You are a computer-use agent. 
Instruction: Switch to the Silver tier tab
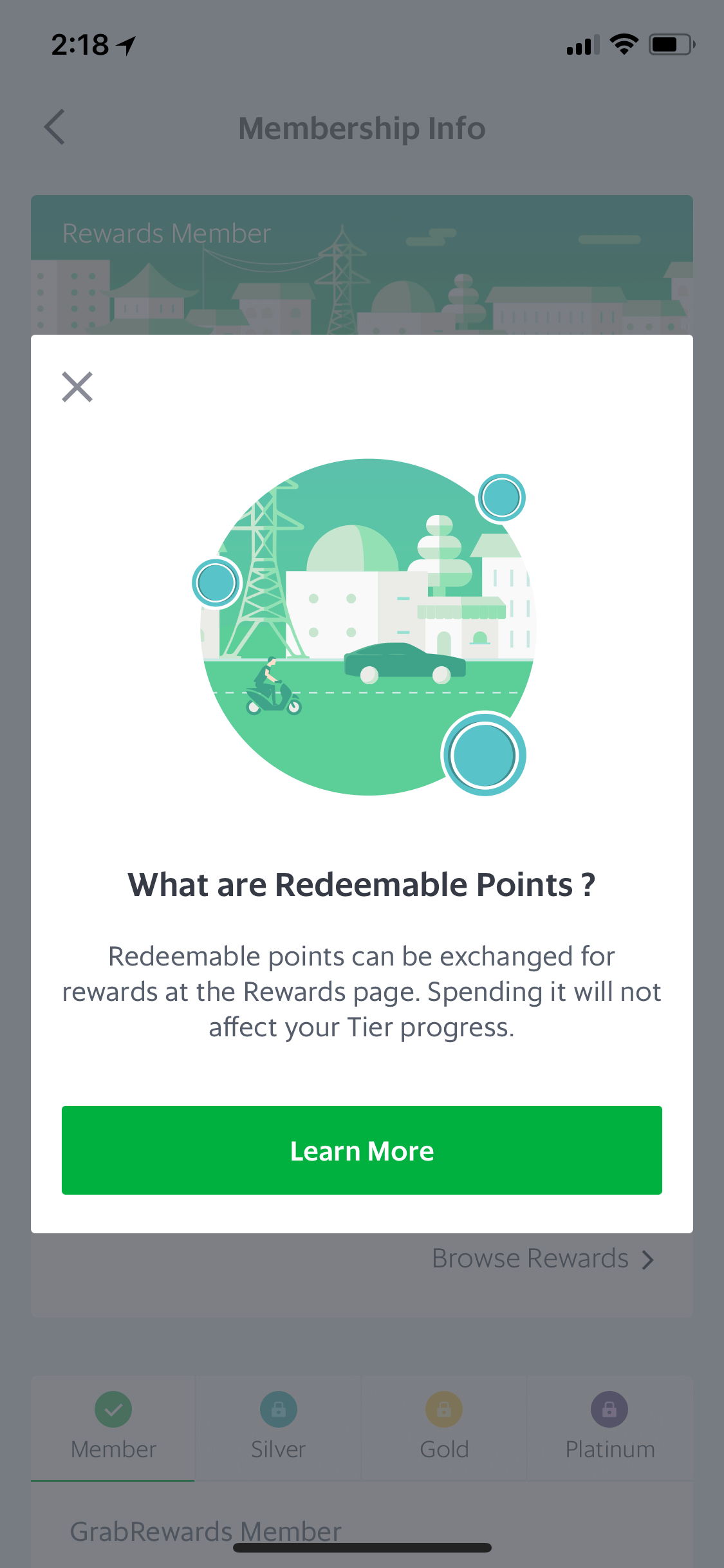coord(278,1428)
